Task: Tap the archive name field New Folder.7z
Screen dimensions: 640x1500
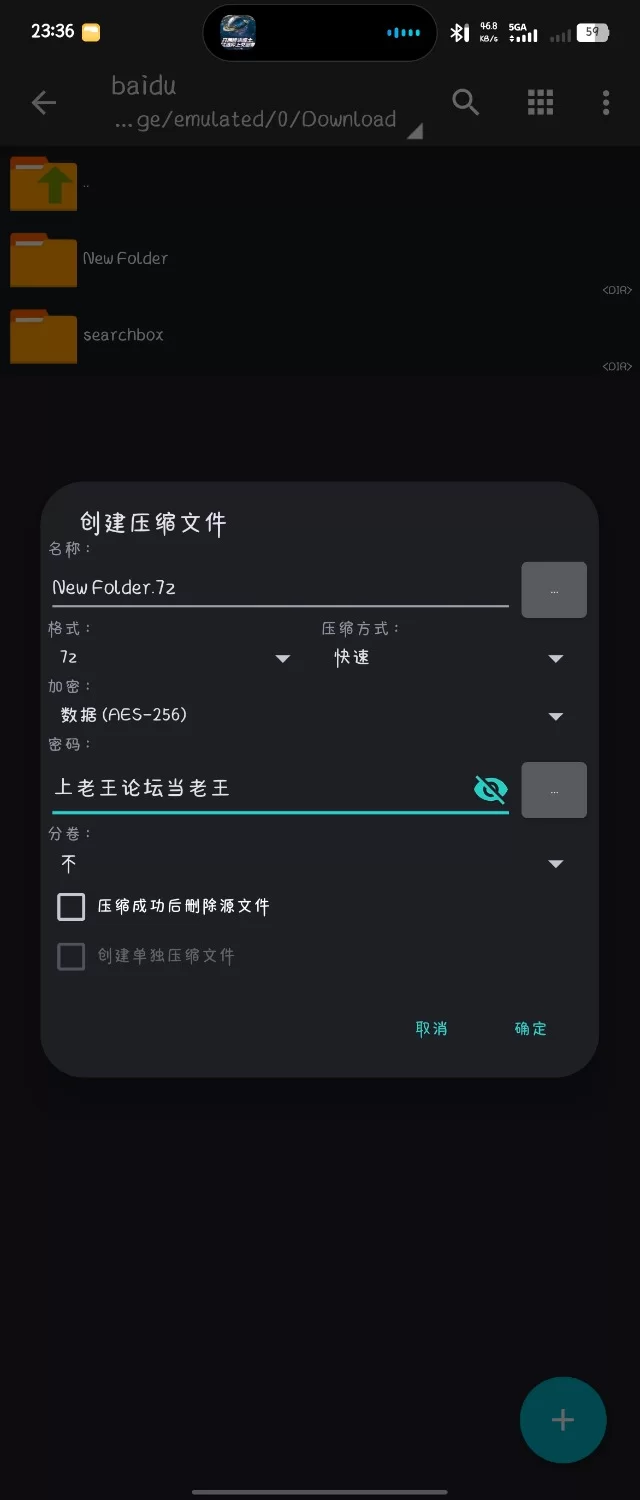Action: tap(278, 588)
